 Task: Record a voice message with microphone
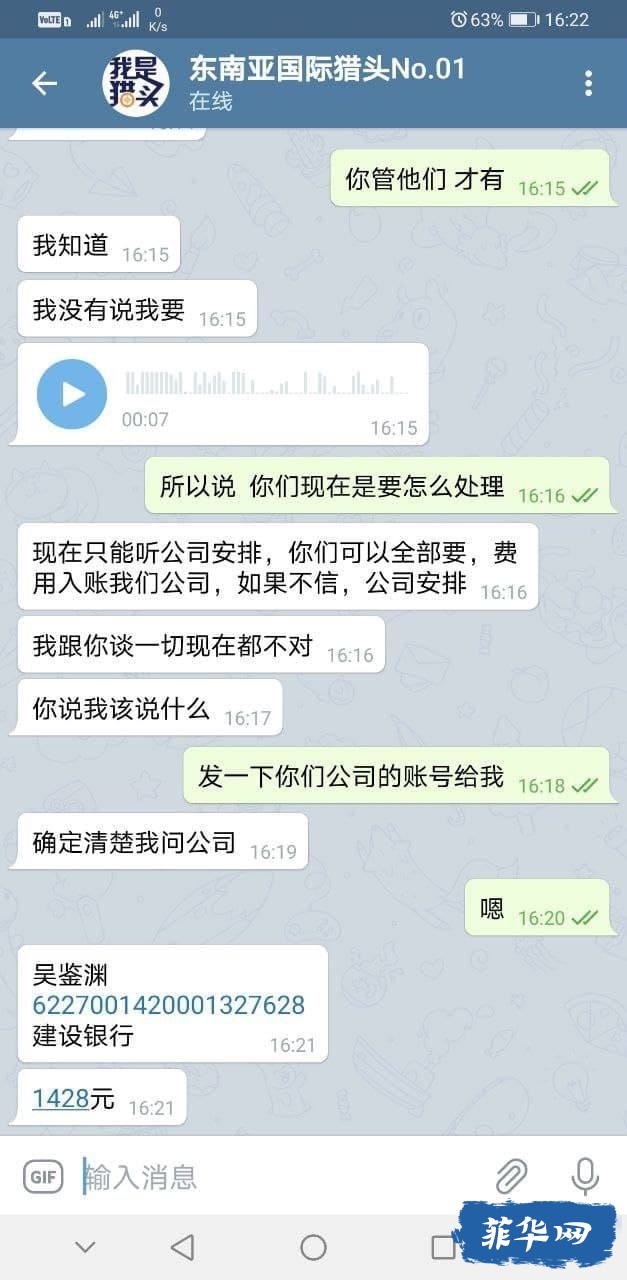click(x=585, y=1177)
